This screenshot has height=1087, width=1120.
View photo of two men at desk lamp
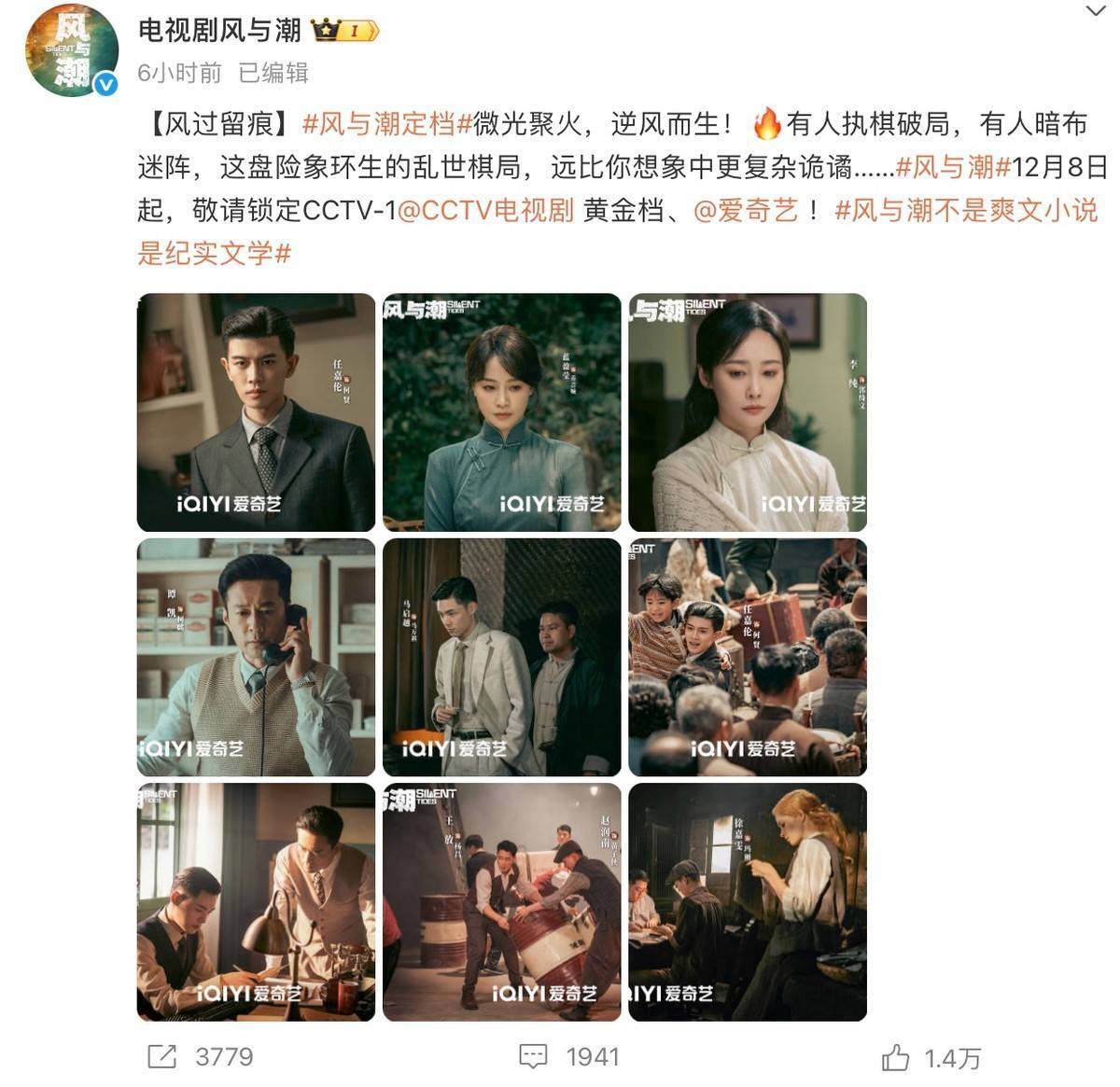pyautogui.click(x=256, y=901)
